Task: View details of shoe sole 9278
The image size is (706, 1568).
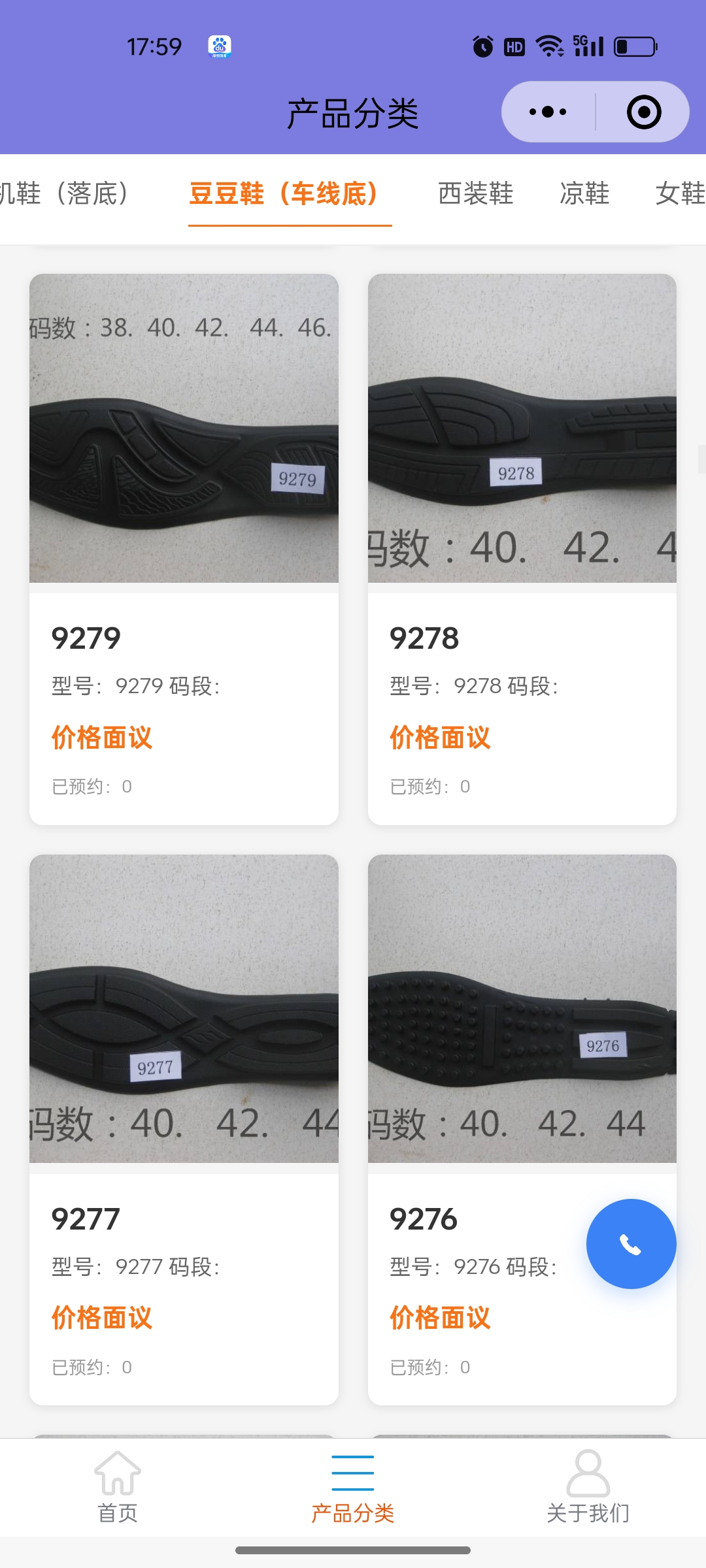Action: point(522,549)
